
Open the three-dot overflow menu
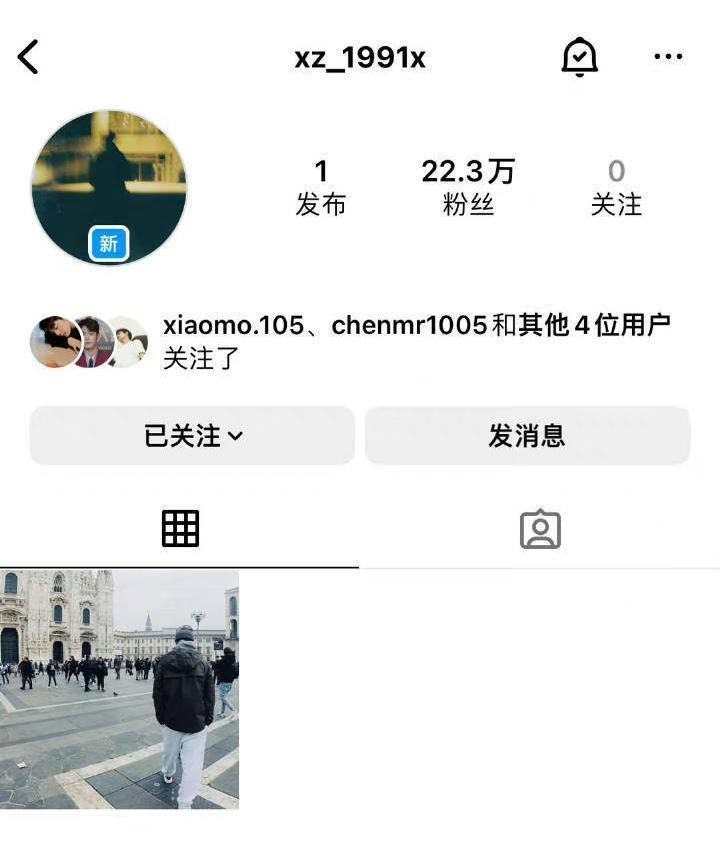pos(668,57)
